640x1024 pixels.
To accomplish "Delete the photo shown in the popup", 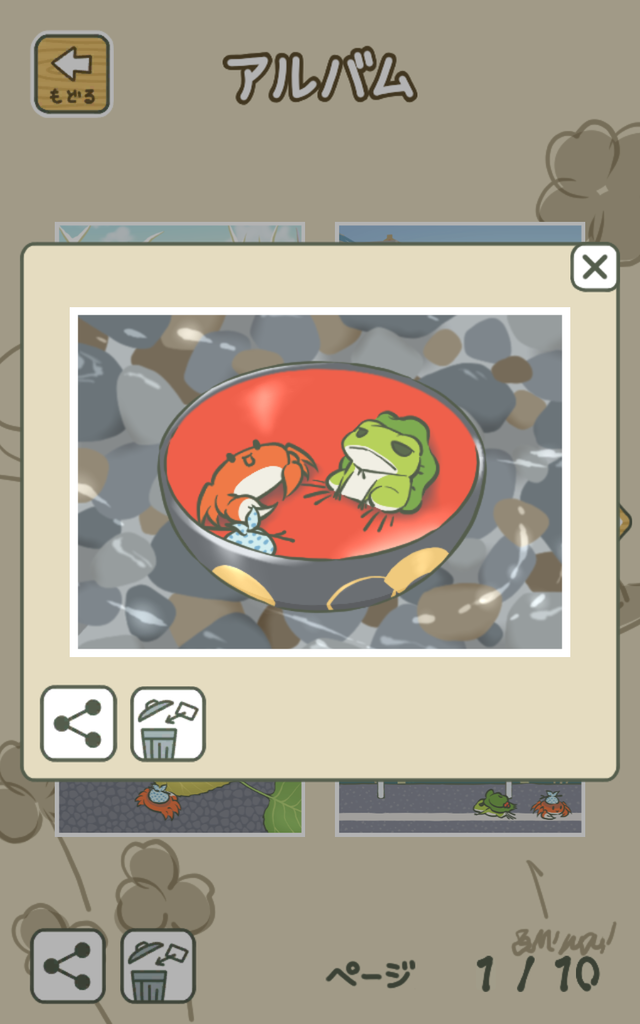I will click(x=168, y=723).
